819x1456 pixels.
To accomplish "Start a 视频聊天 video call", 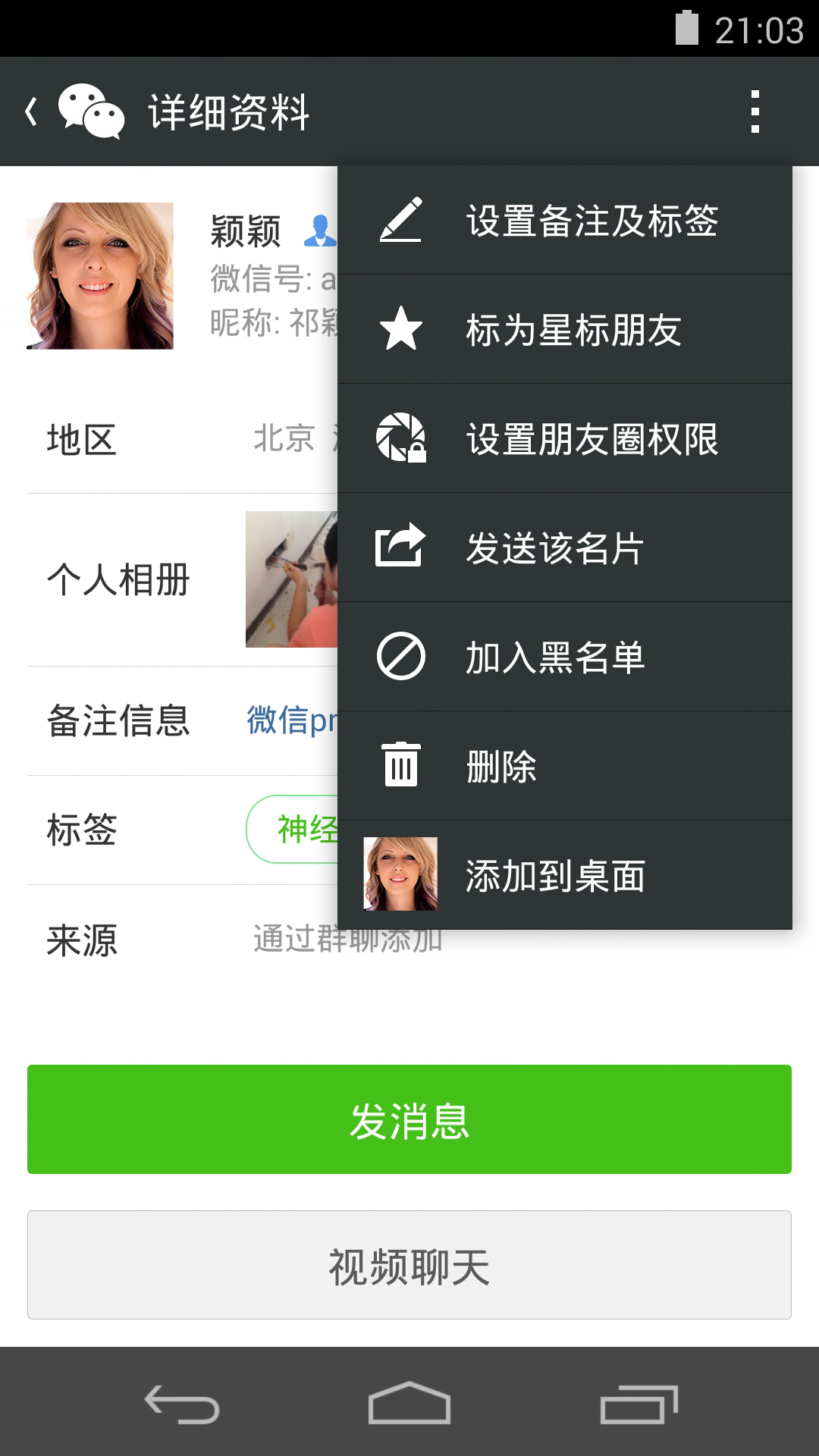I will pos(409,1266).
